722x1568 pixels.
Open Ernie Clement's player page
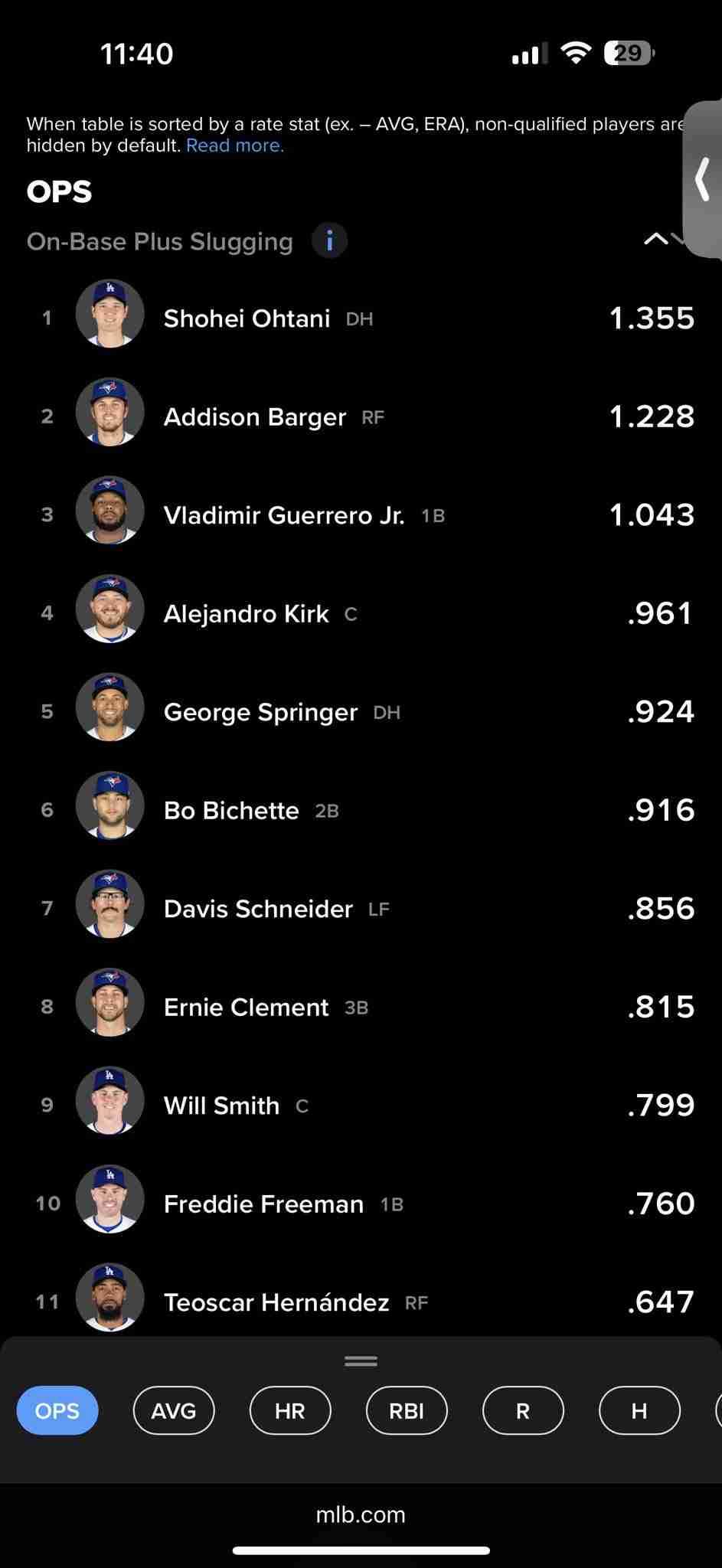[x=246, y=1008]
